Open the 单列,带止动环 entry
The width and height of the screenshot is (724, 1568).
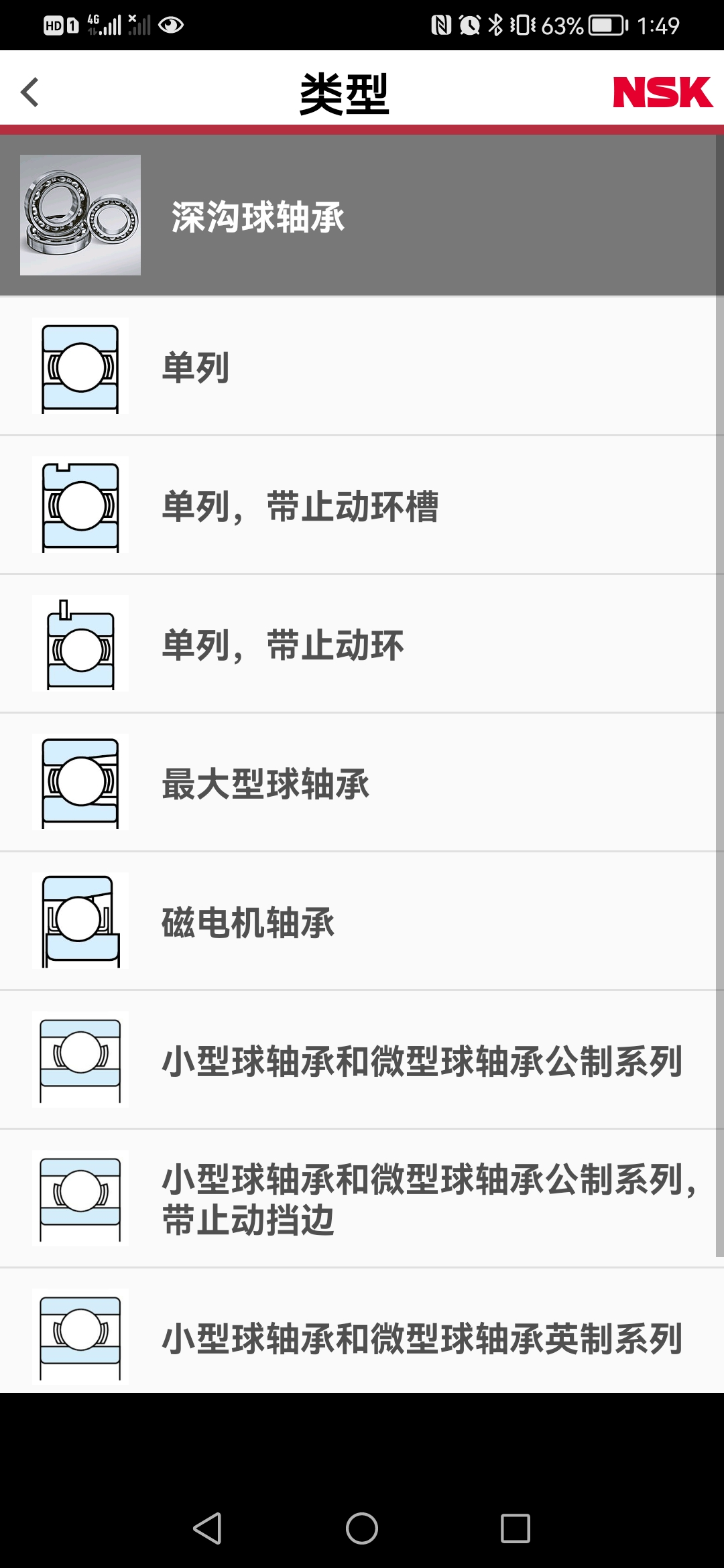pos(362,643)
